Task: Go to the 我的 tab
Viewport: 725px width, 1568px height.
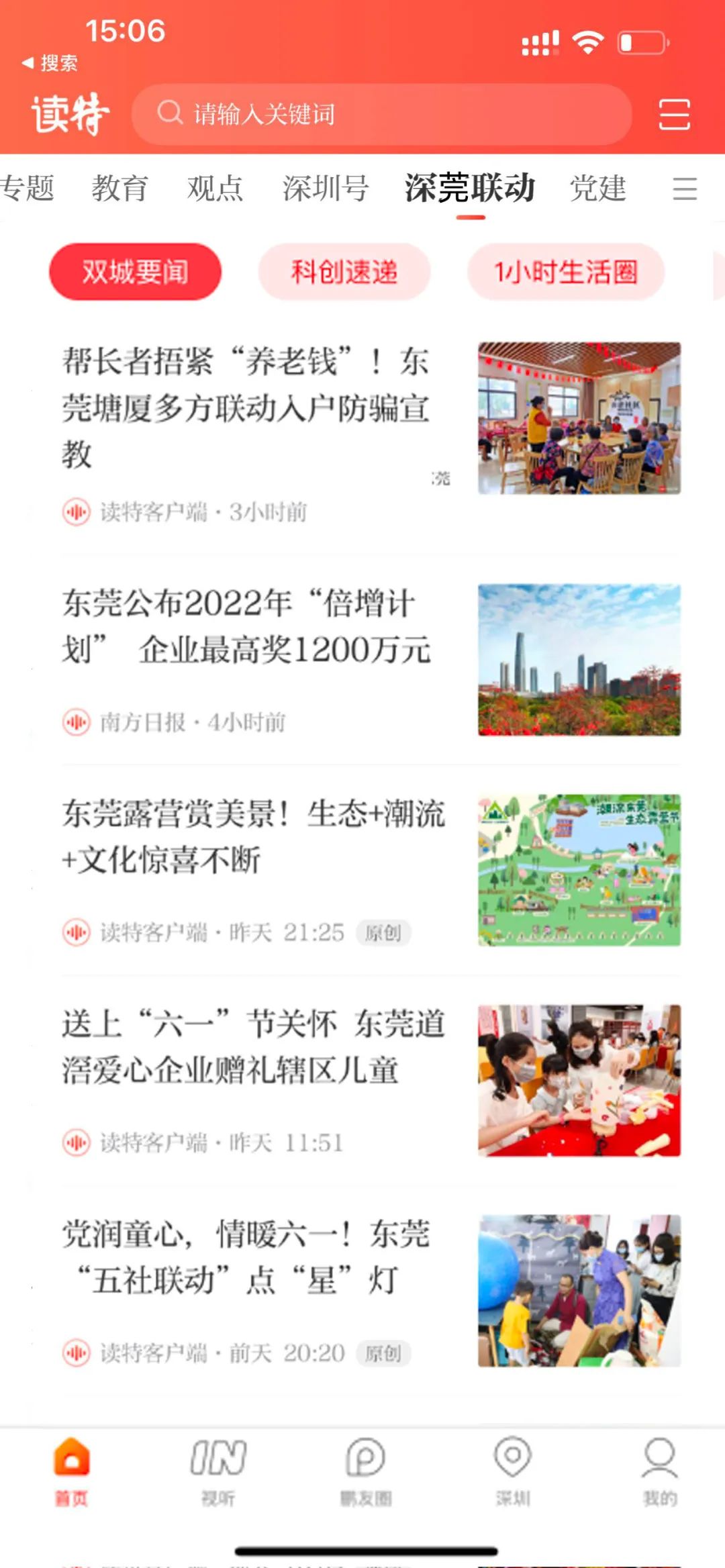Action: click(x=660, y=1471)
